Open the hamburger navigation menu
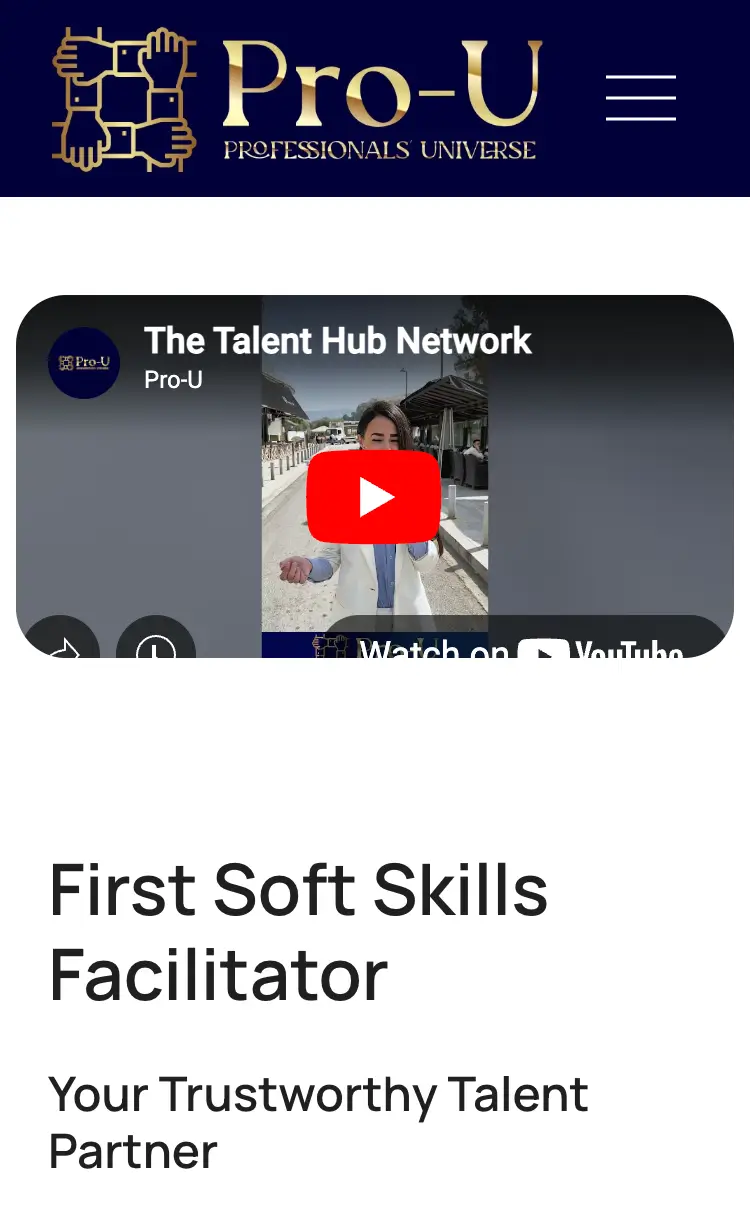 (640, 98)
